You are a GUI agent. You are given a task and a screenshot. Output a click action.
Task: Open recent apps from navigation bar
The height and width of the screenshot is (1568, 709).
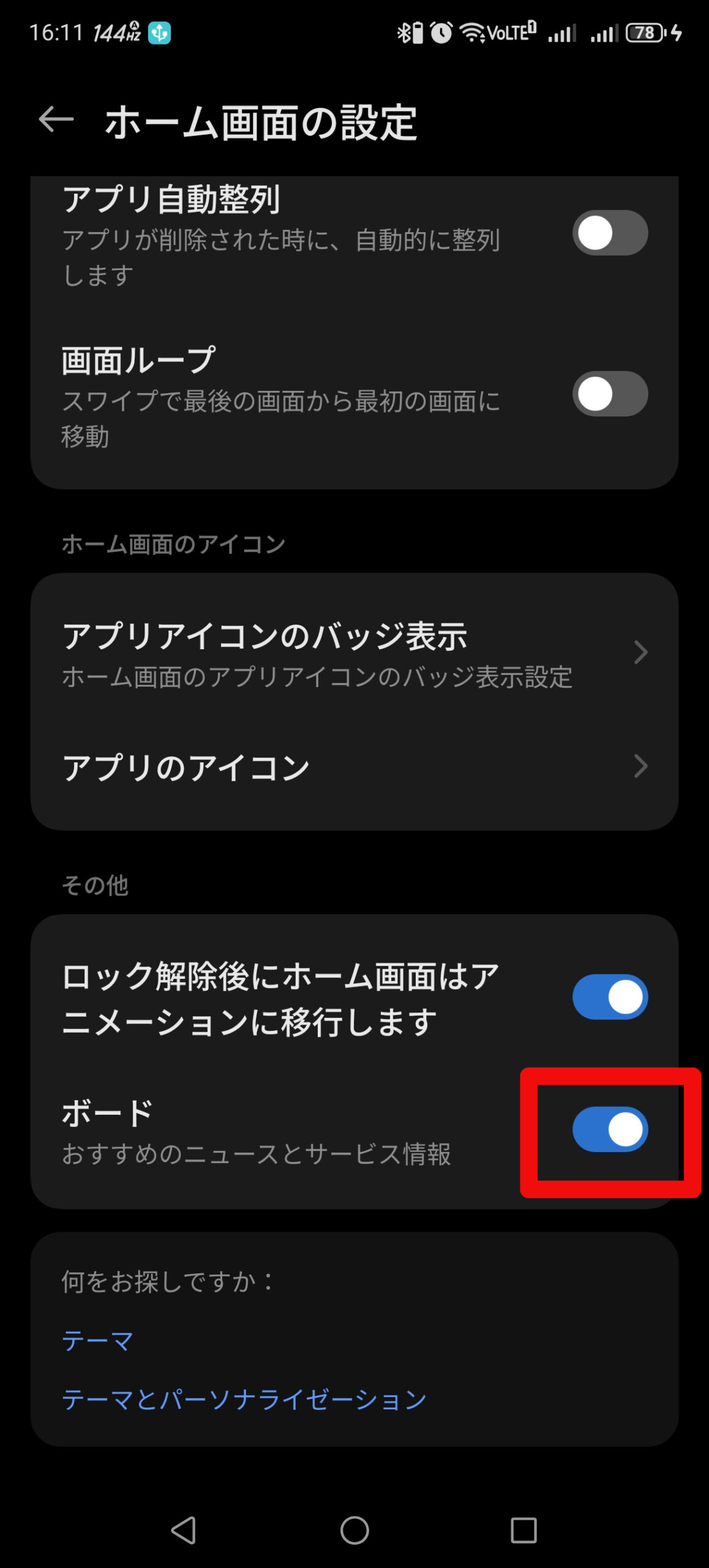pos(523,1530)
